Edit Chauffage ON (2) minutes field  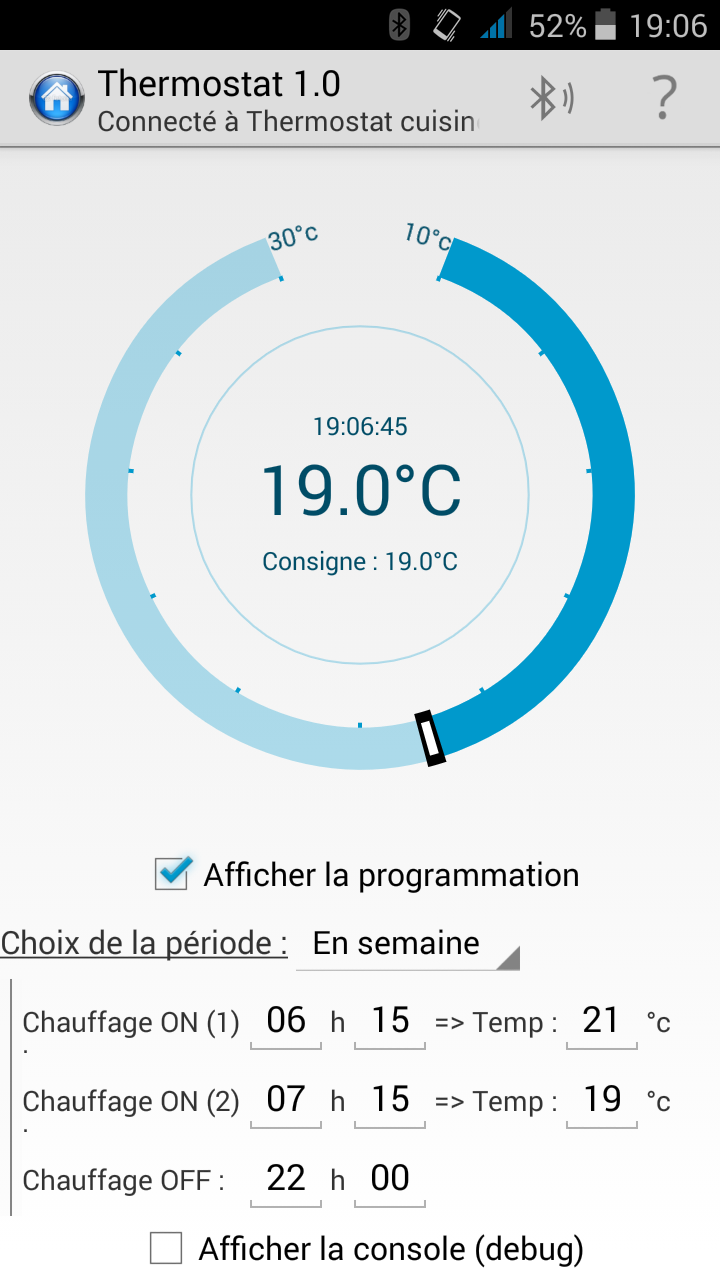coord(390,1101)
